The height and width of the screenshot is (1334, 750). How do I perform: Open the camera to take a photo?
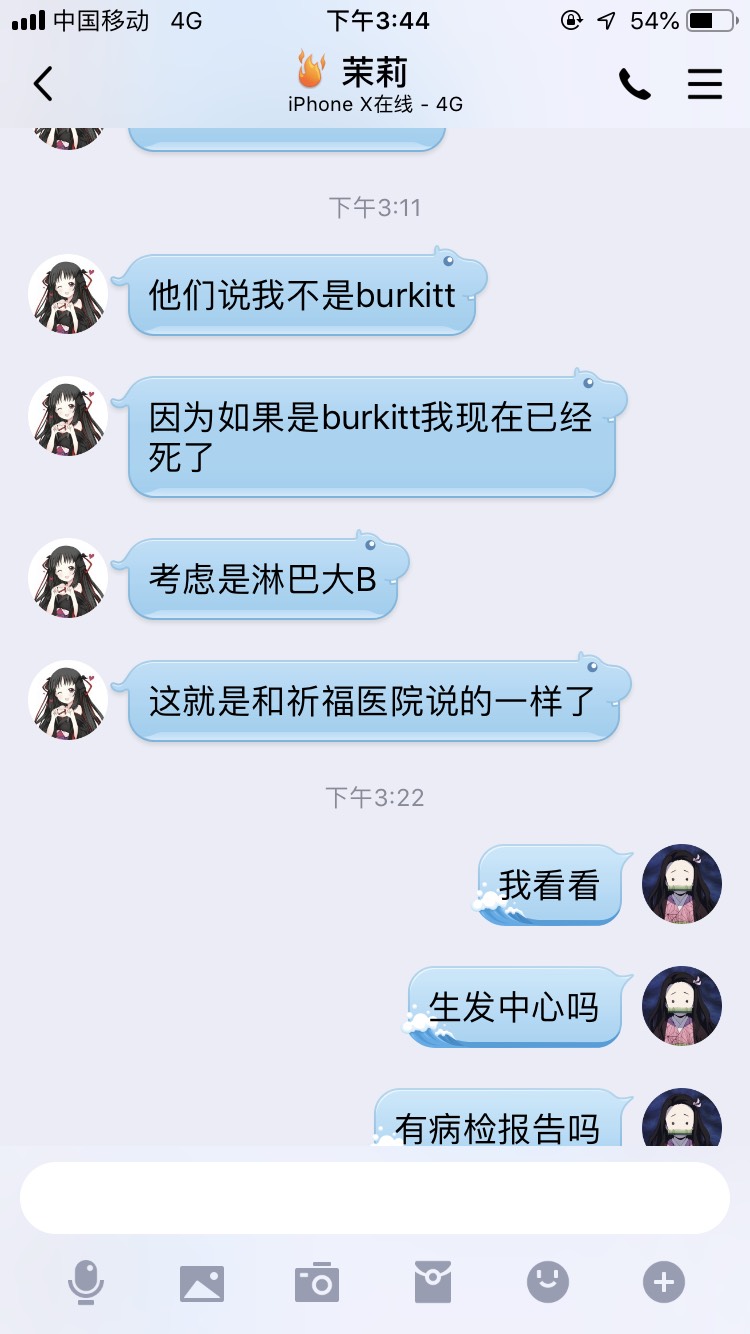click(317, 1282)
